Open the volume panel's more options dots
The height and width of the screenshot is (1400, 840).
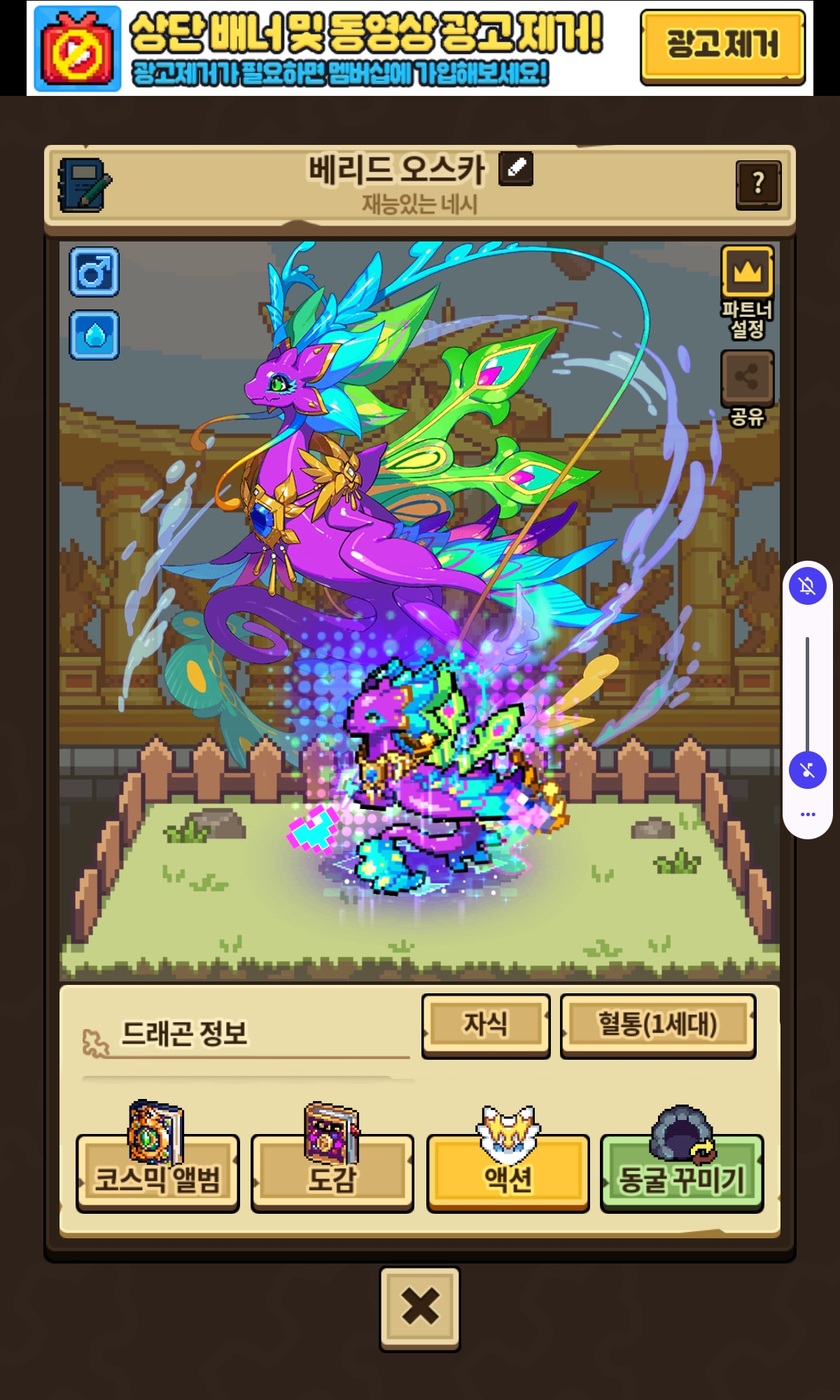pos(808,814)
